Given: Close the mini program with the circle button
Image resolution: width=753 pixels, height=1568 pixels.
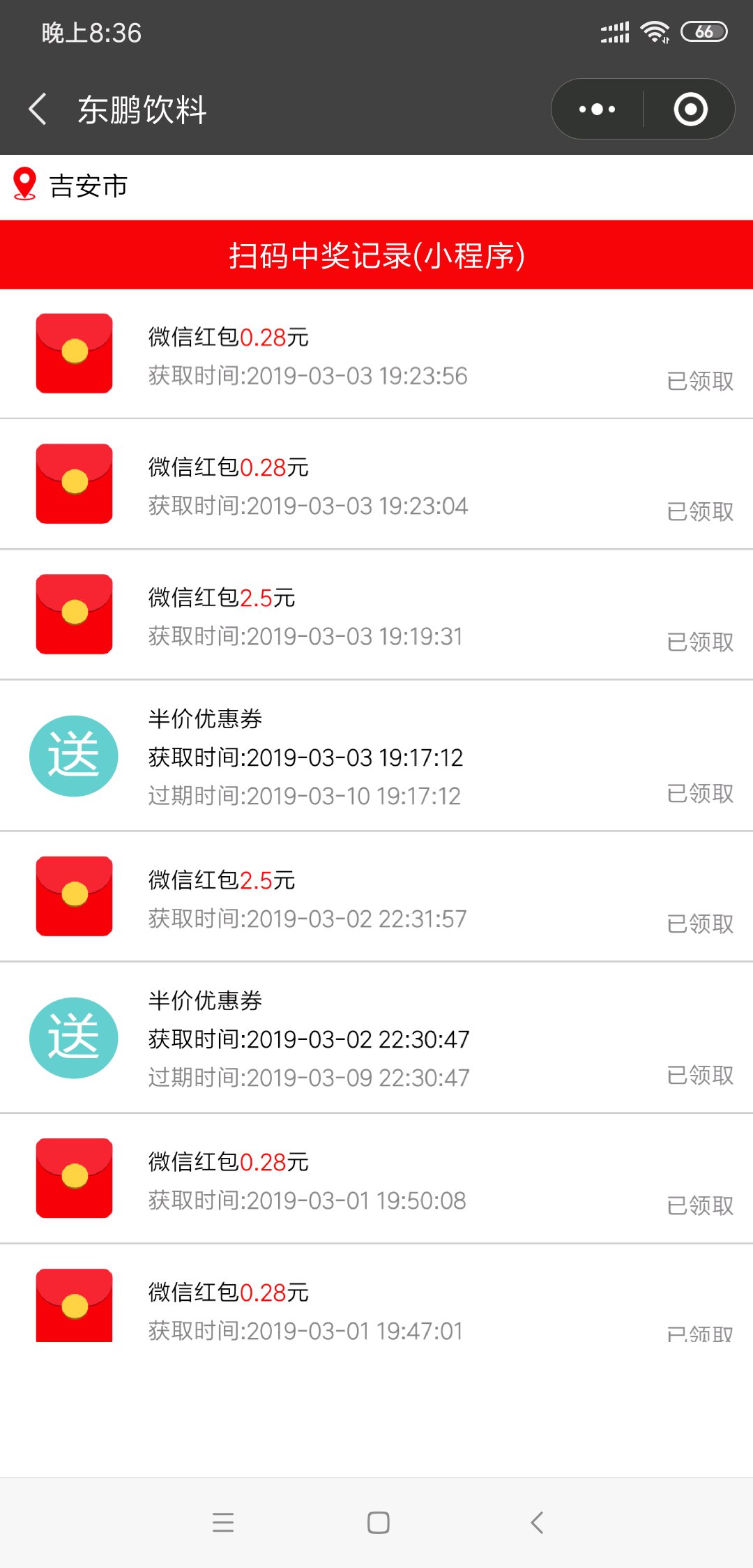Looking at the screenshot, I should [x=690, y=110].
